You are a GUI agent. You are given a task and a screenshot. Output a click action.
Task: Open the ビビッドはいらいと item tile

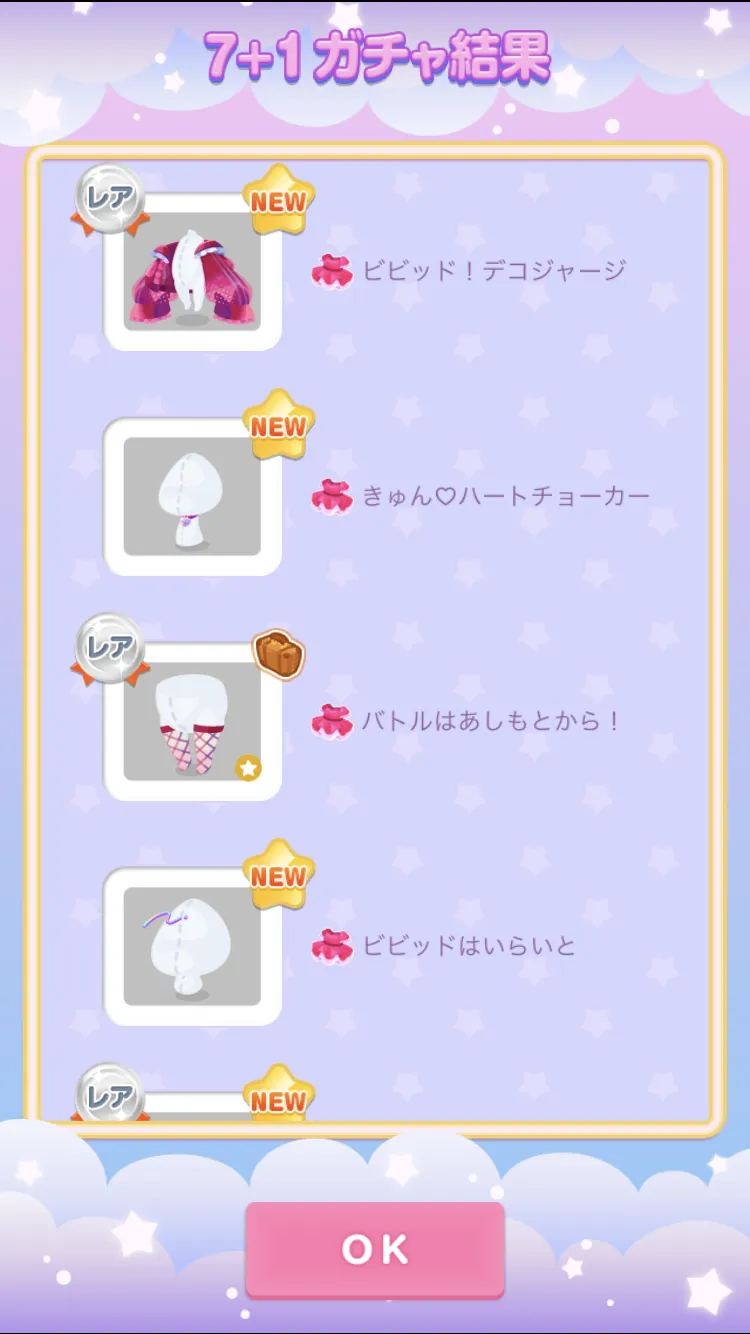(193, 946)
